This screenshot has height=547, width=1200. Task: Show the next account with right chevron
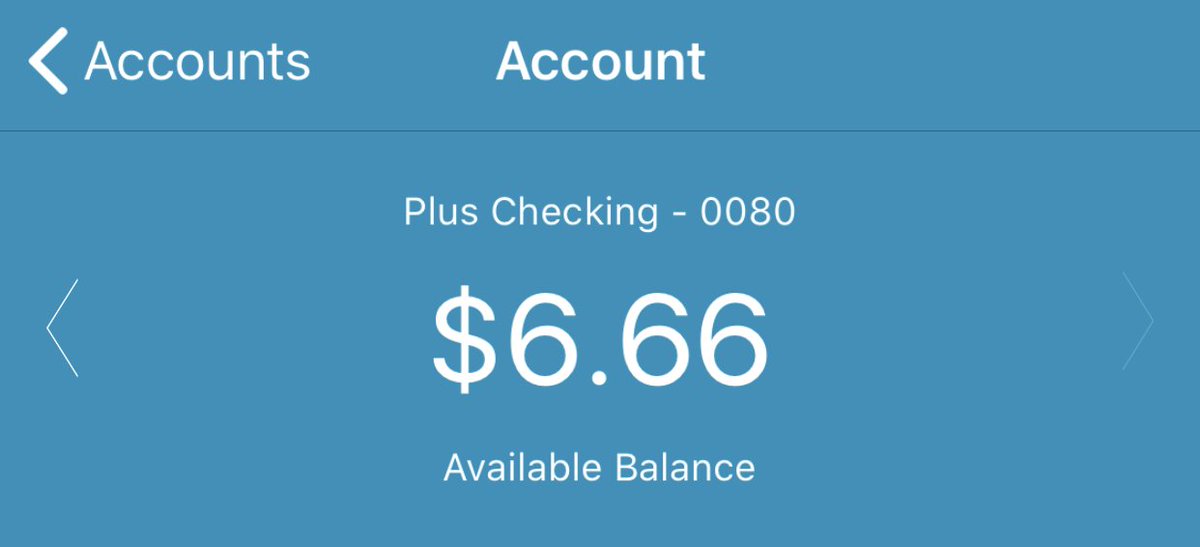tap(1138, 321)
